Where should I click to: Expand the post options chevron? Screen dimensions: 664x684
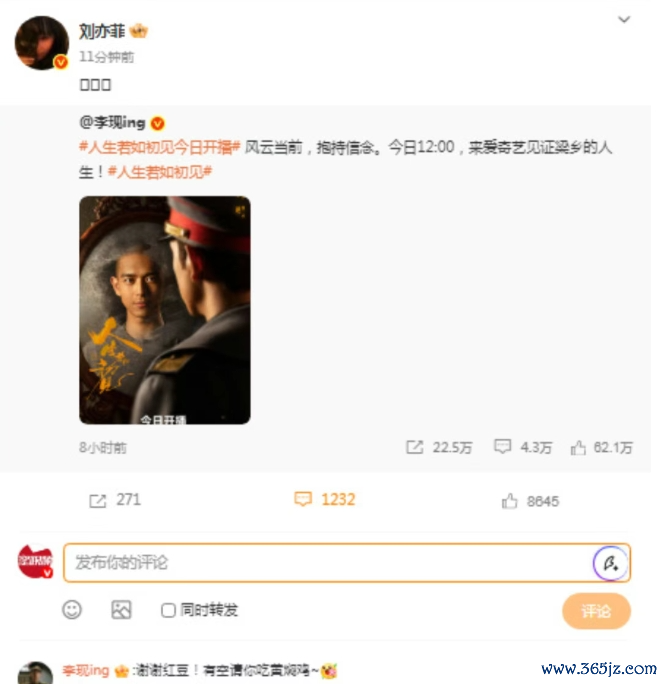click(x=625, y=20)
